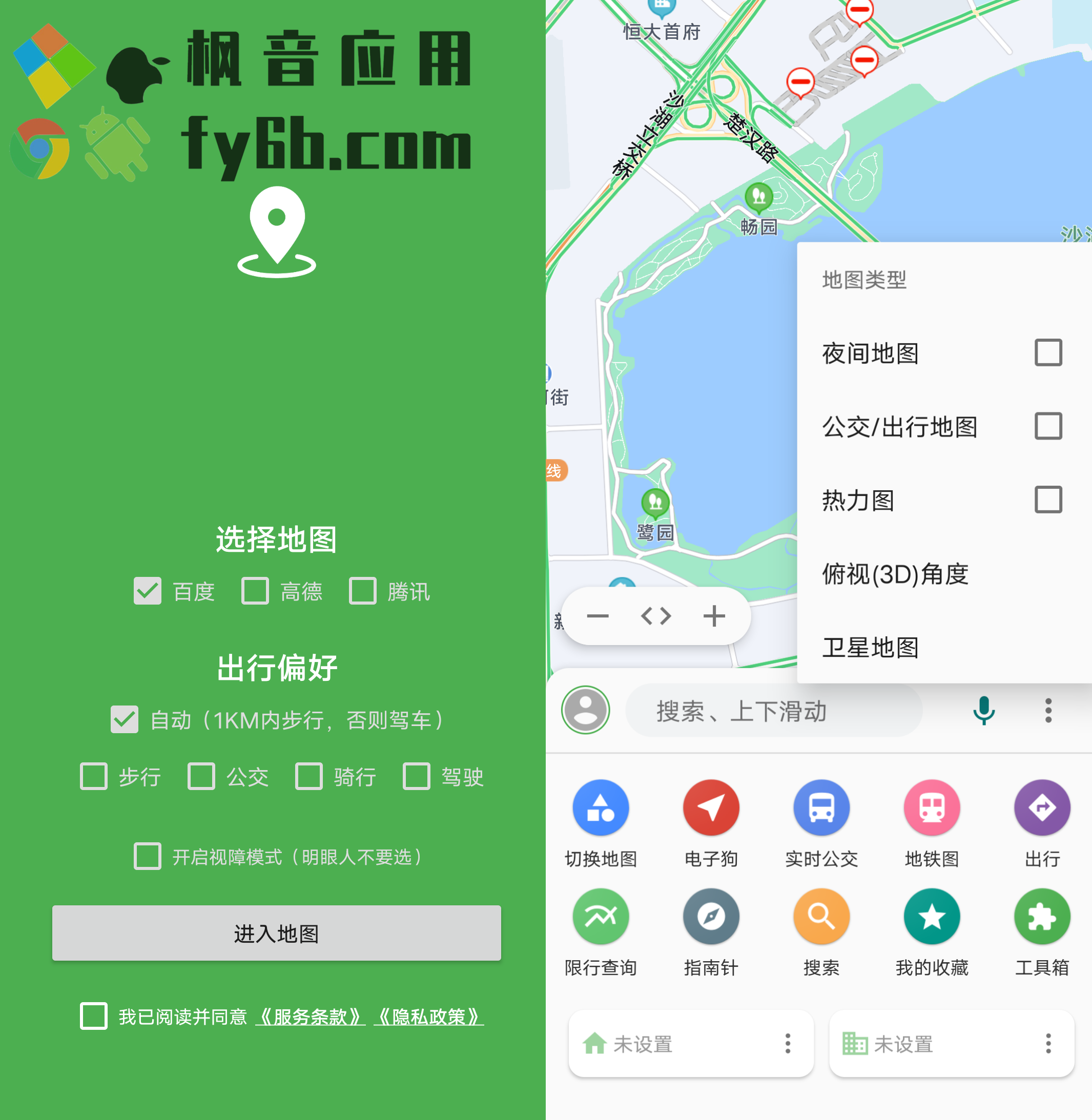This screenshot has width=1092, height=1120.
Task: Enable 夜间地图 in map type menu
Action: pos(1048,352)
